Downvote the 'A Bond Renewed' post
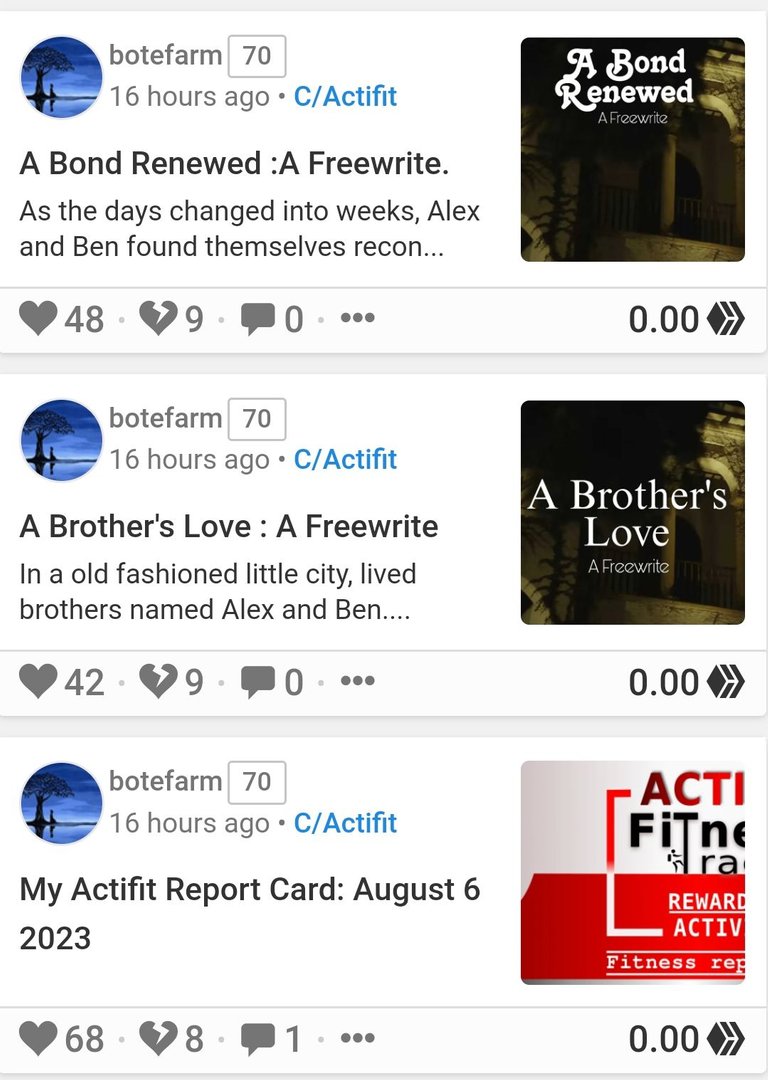The image size is (768, 1080). click(x=156, y=319)
